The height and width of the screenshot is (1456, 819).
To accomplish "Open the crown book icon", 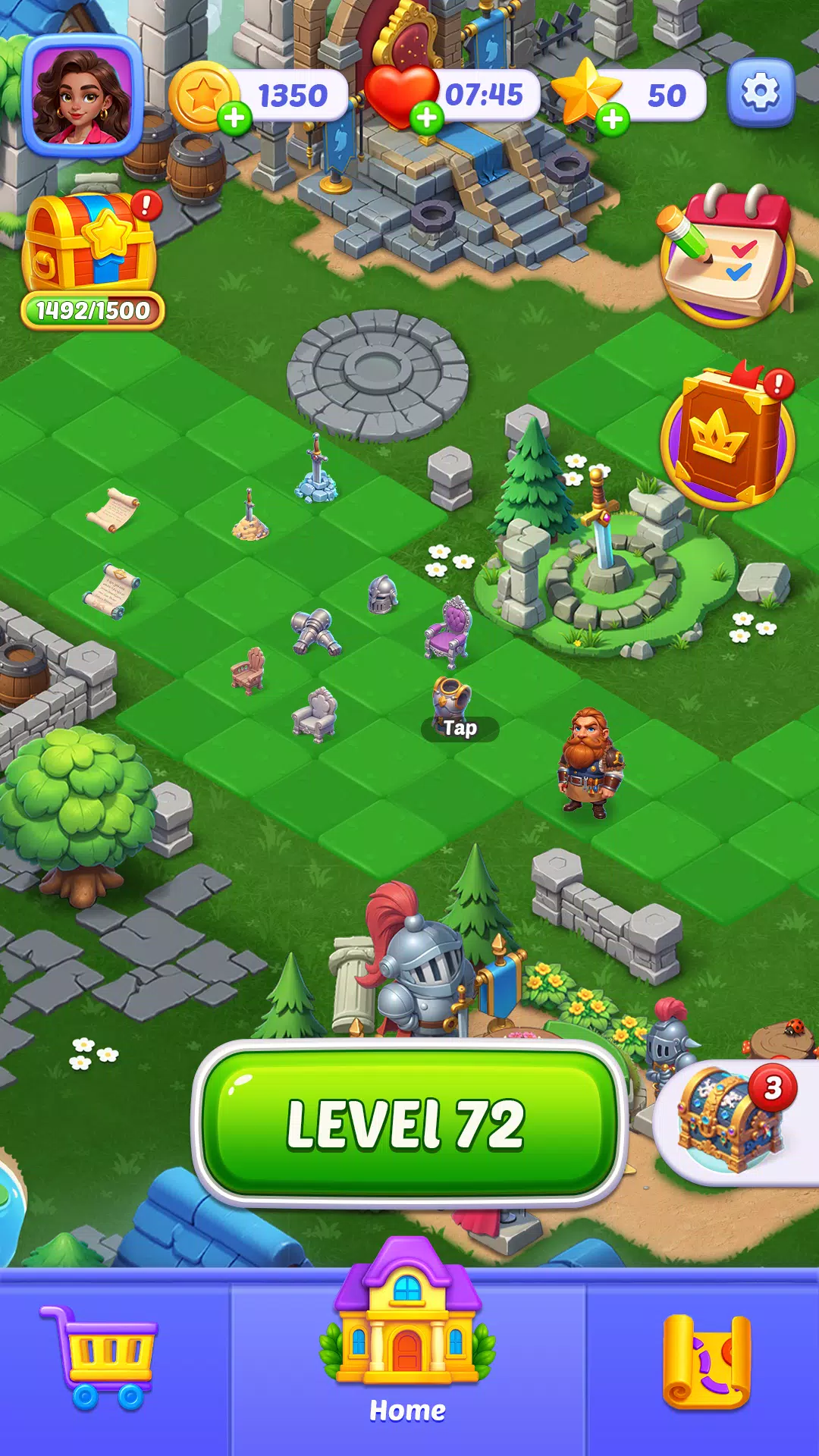I will (726, 438).
